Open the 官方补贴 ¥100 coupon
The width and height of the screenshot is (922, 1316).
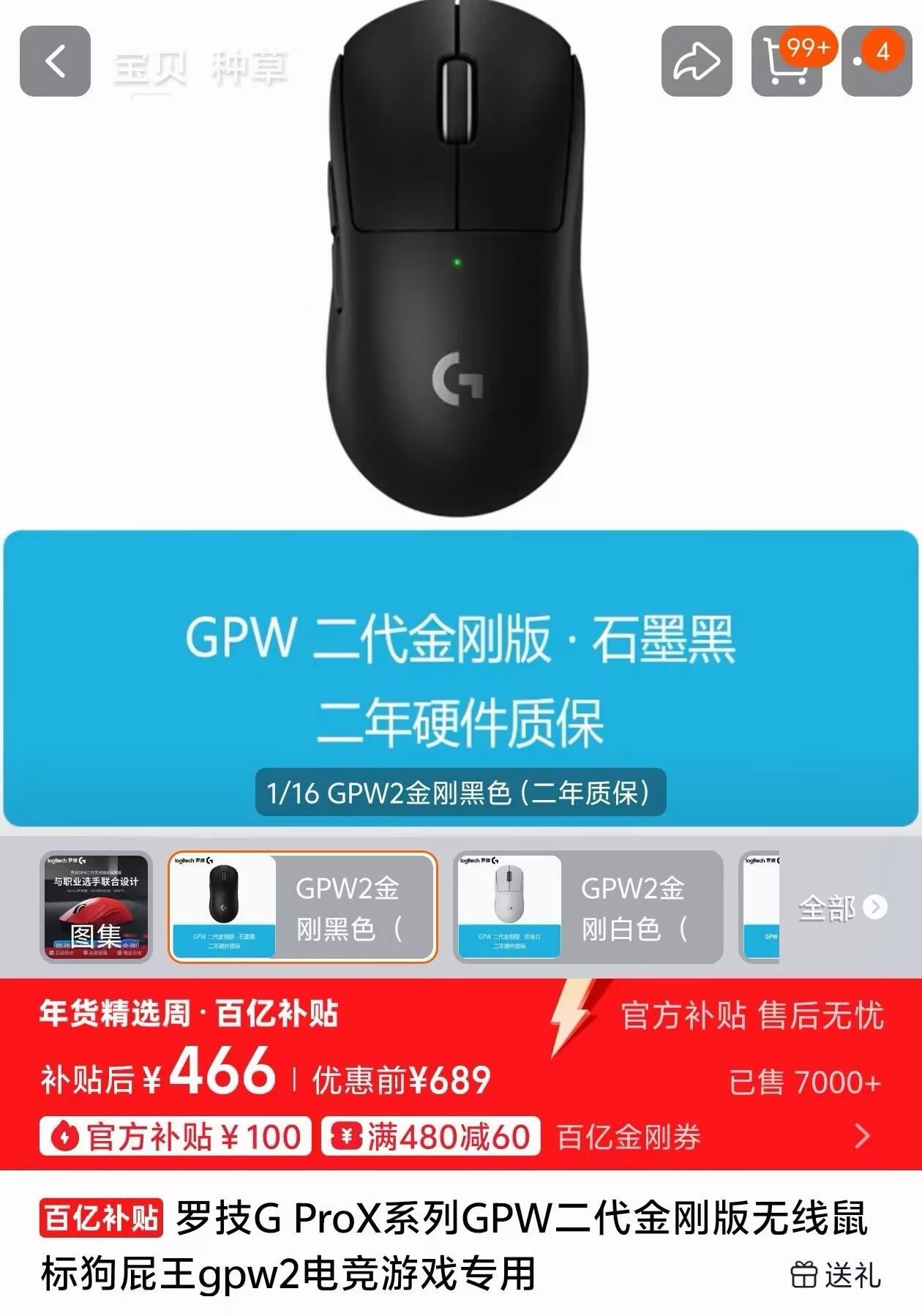(x=176, y=1136)
